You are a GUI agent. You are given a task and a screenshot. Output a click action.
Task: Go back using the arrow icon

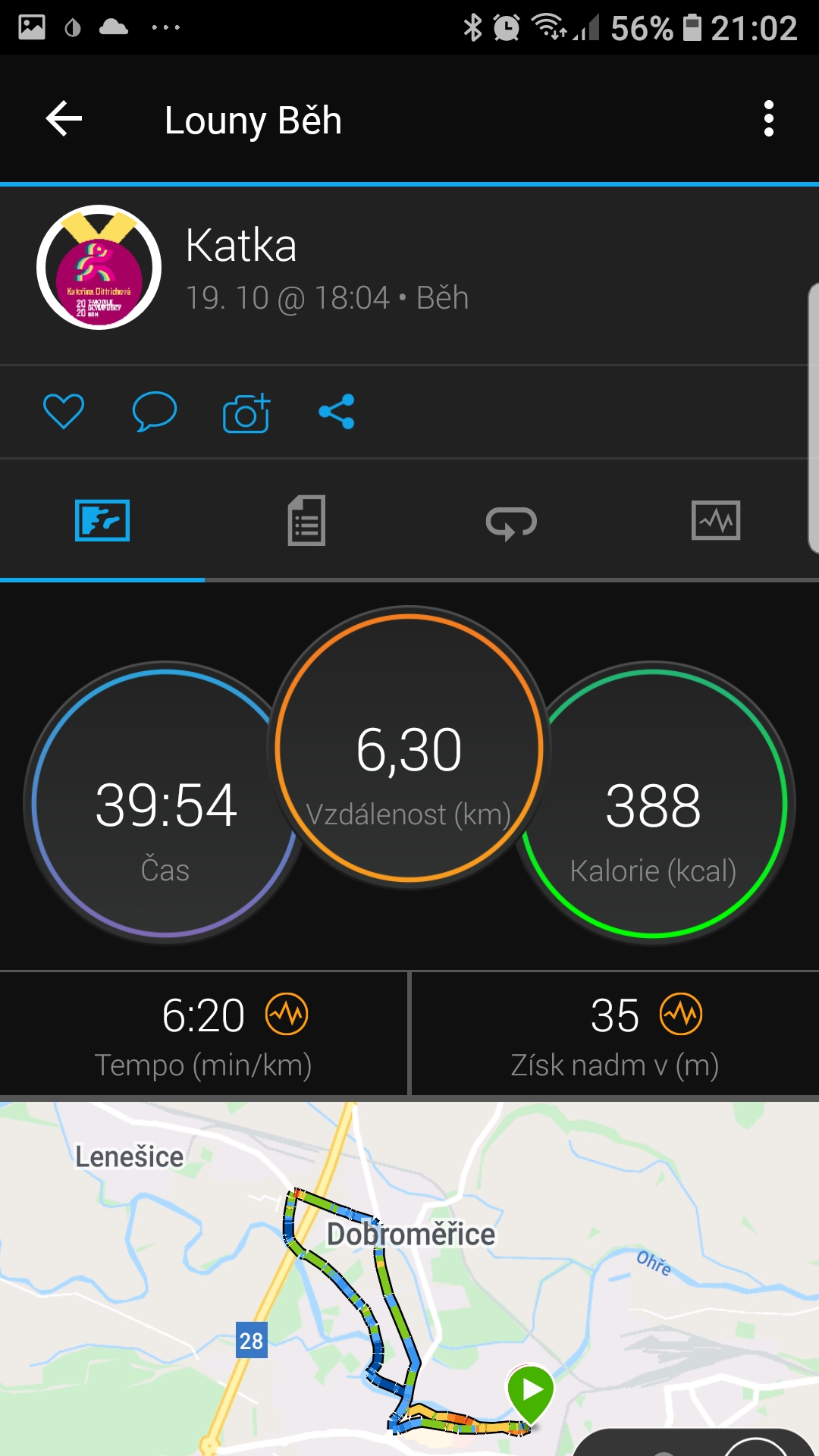64,119
